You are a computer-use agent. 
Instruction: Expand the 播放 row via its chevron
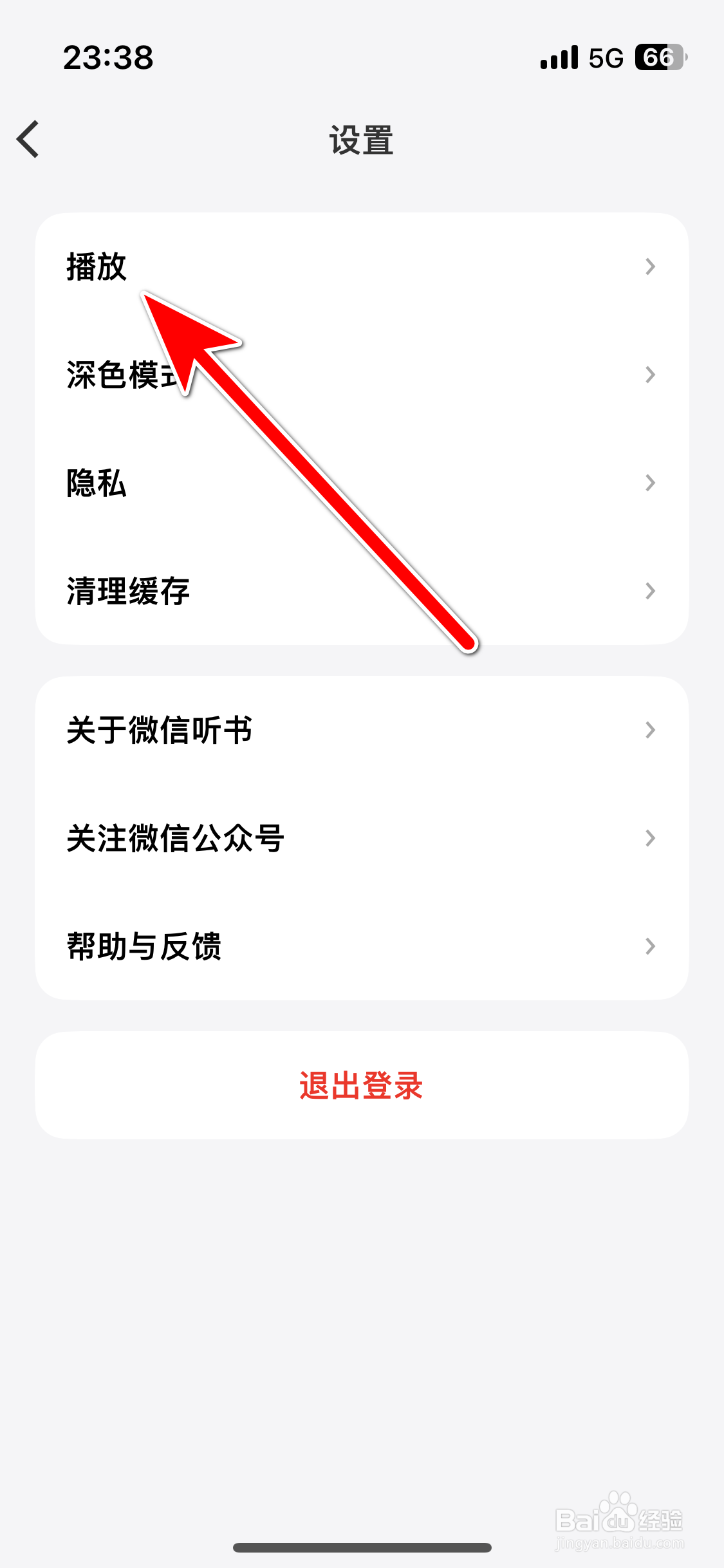point(650,266)
